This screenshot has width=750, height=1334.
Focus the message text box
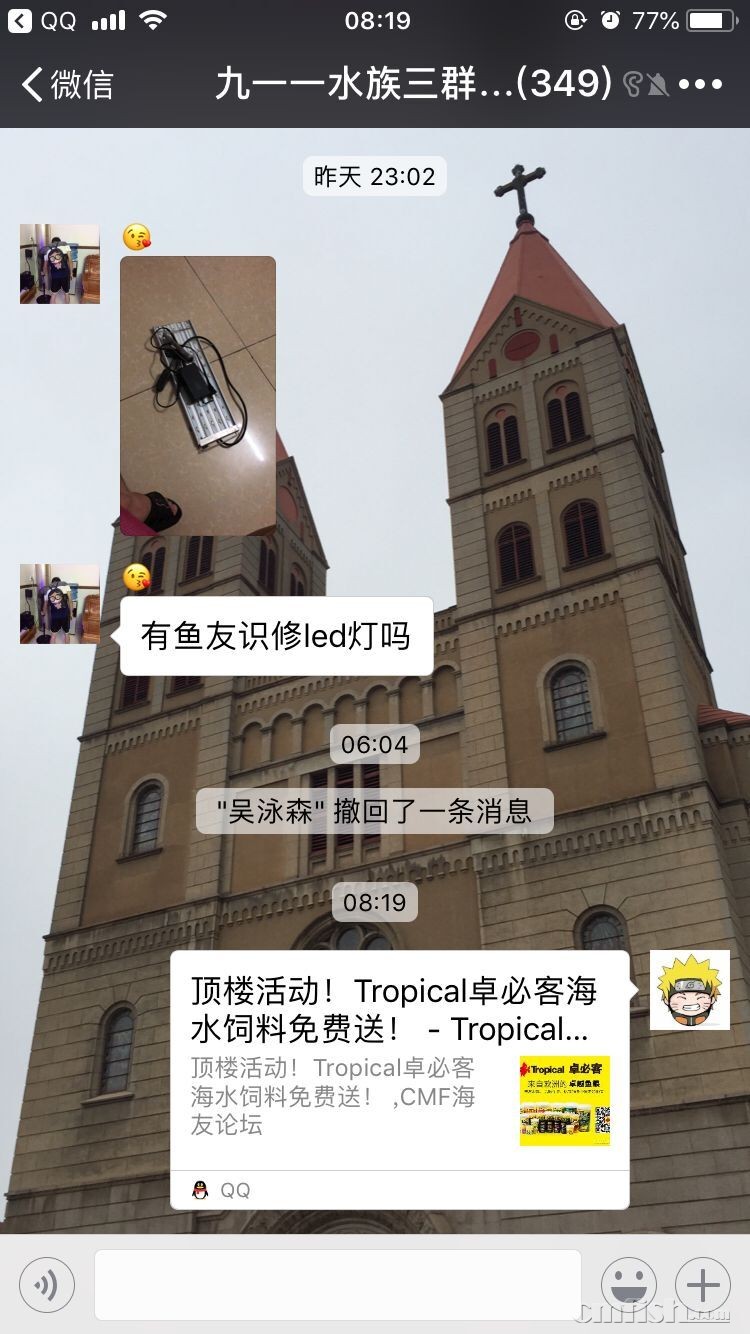click(x=337, y=1285)
